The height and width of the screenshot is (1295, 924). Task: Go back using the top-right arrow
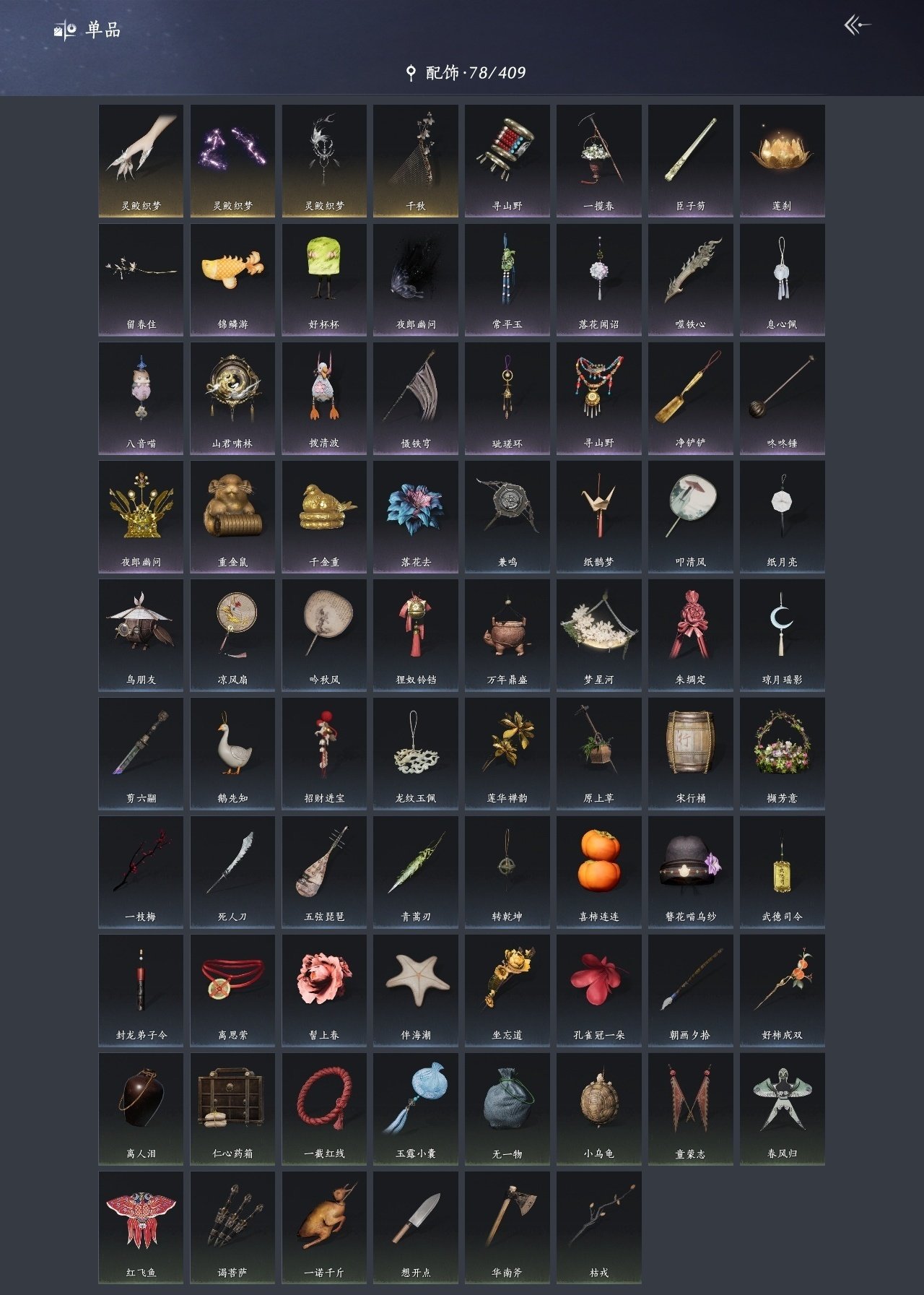(x=857, y=26)
